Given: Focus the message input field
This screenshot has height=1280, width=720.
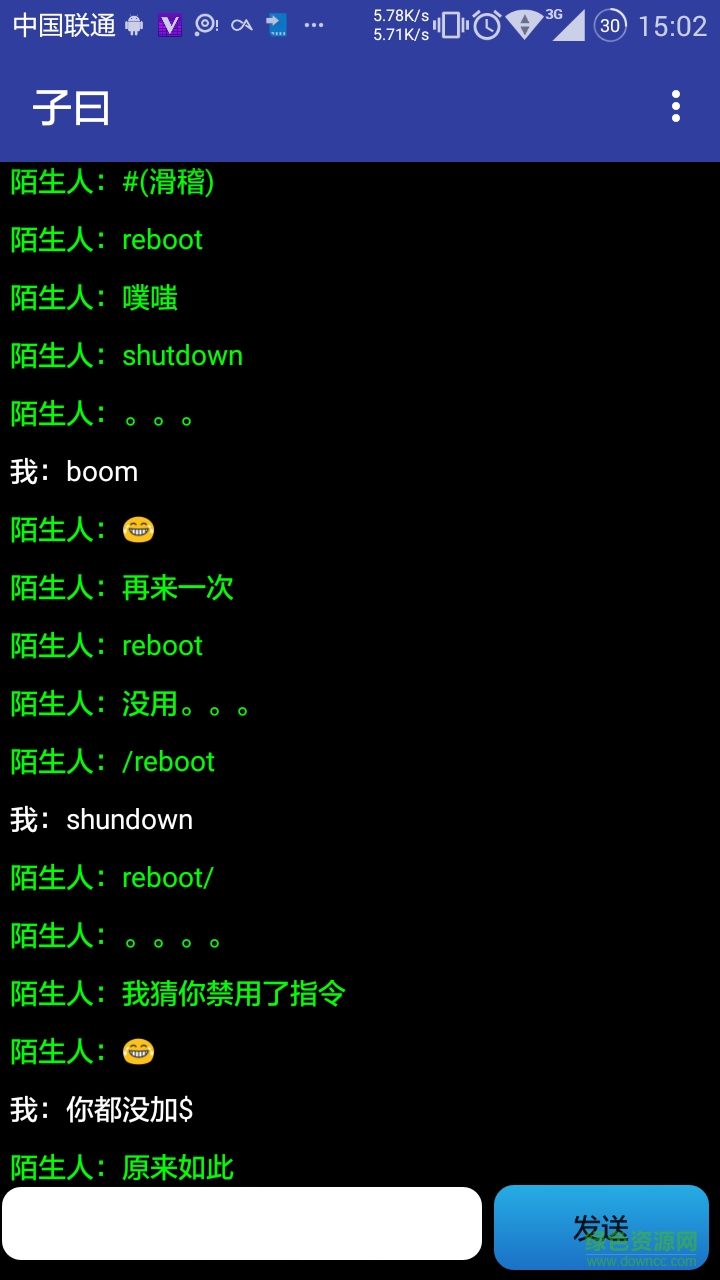Looking at the screenshot, I should click(241, 1223).
